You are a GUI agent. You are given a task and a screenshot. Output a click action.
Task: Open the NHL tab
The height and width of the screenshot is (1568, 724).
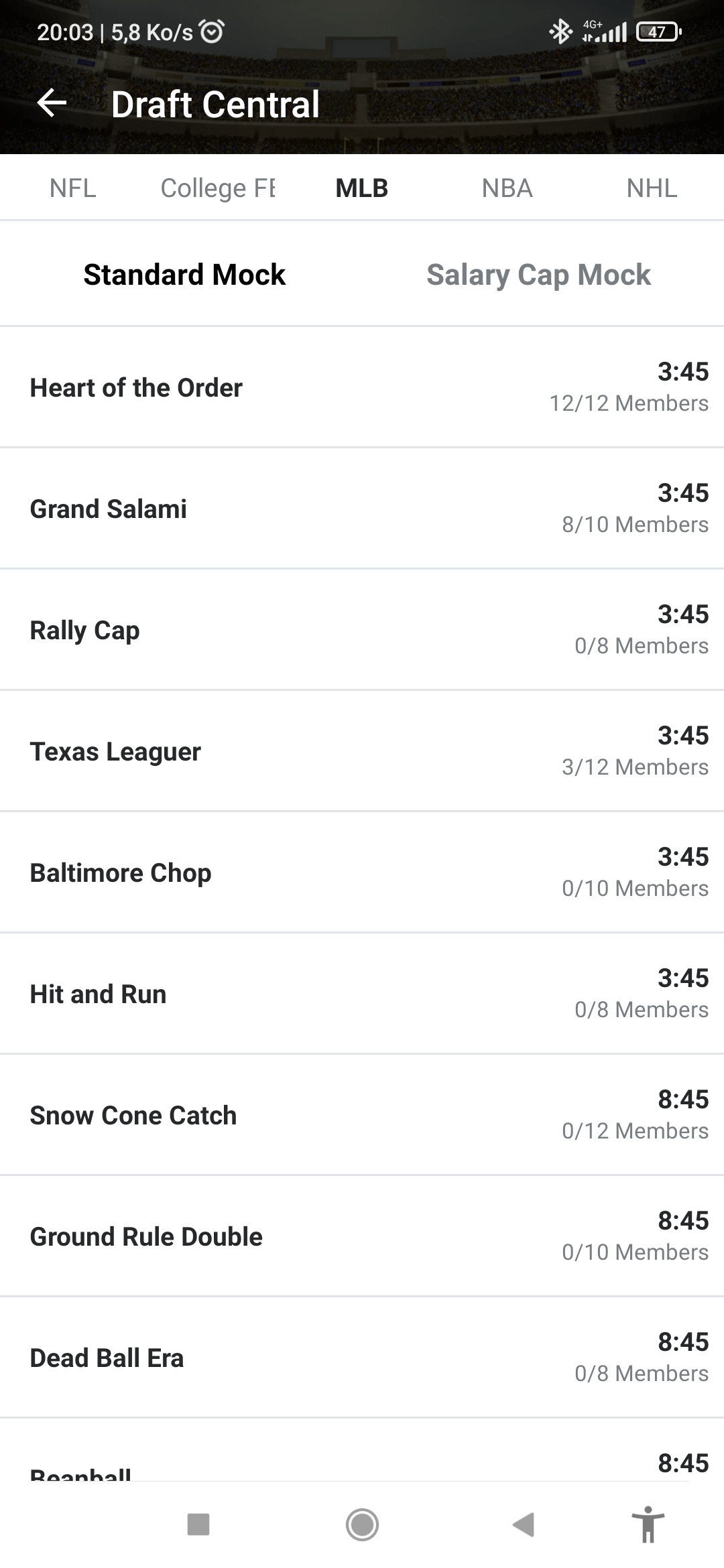pos(652,188)
